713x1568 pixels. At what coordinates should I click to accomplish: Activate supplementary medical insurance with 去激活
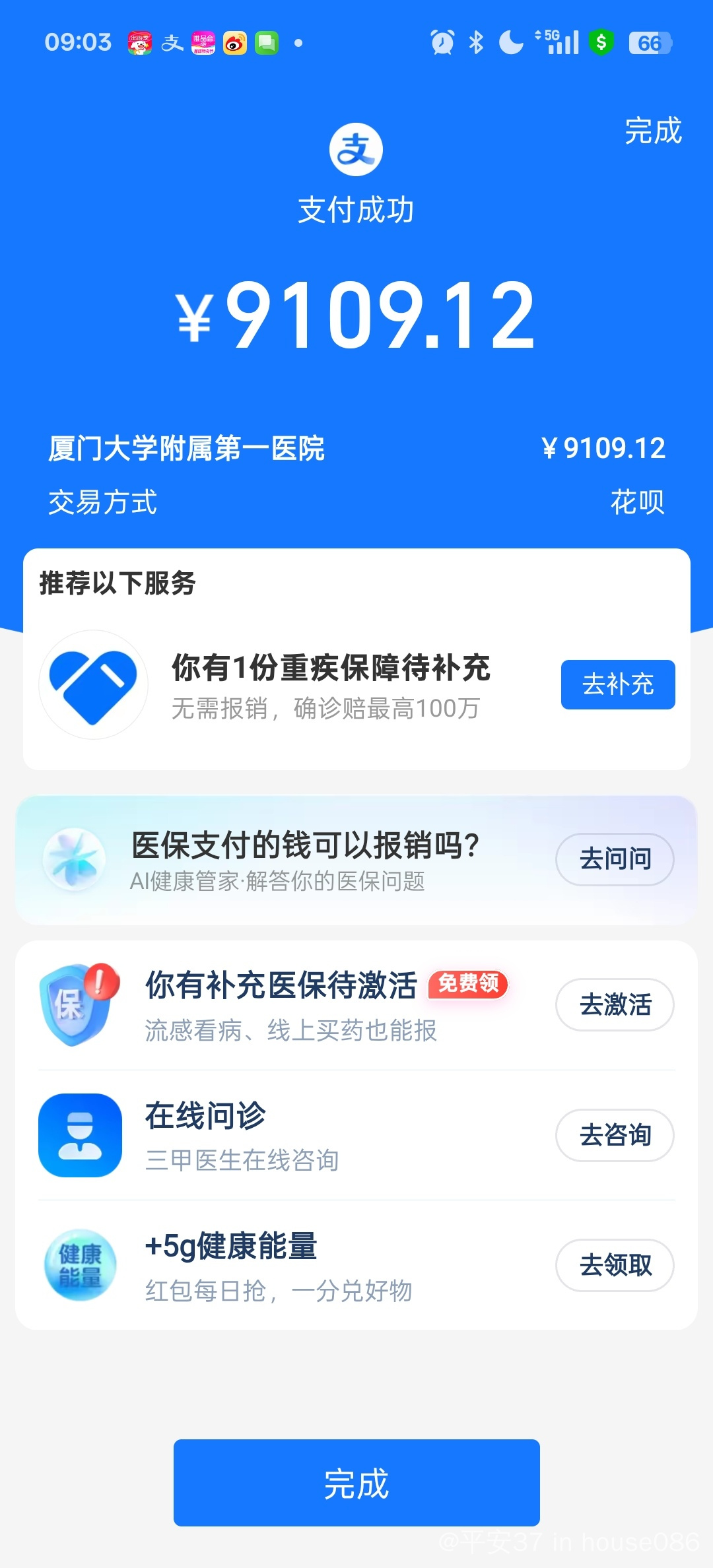[x=615, y=1004]
